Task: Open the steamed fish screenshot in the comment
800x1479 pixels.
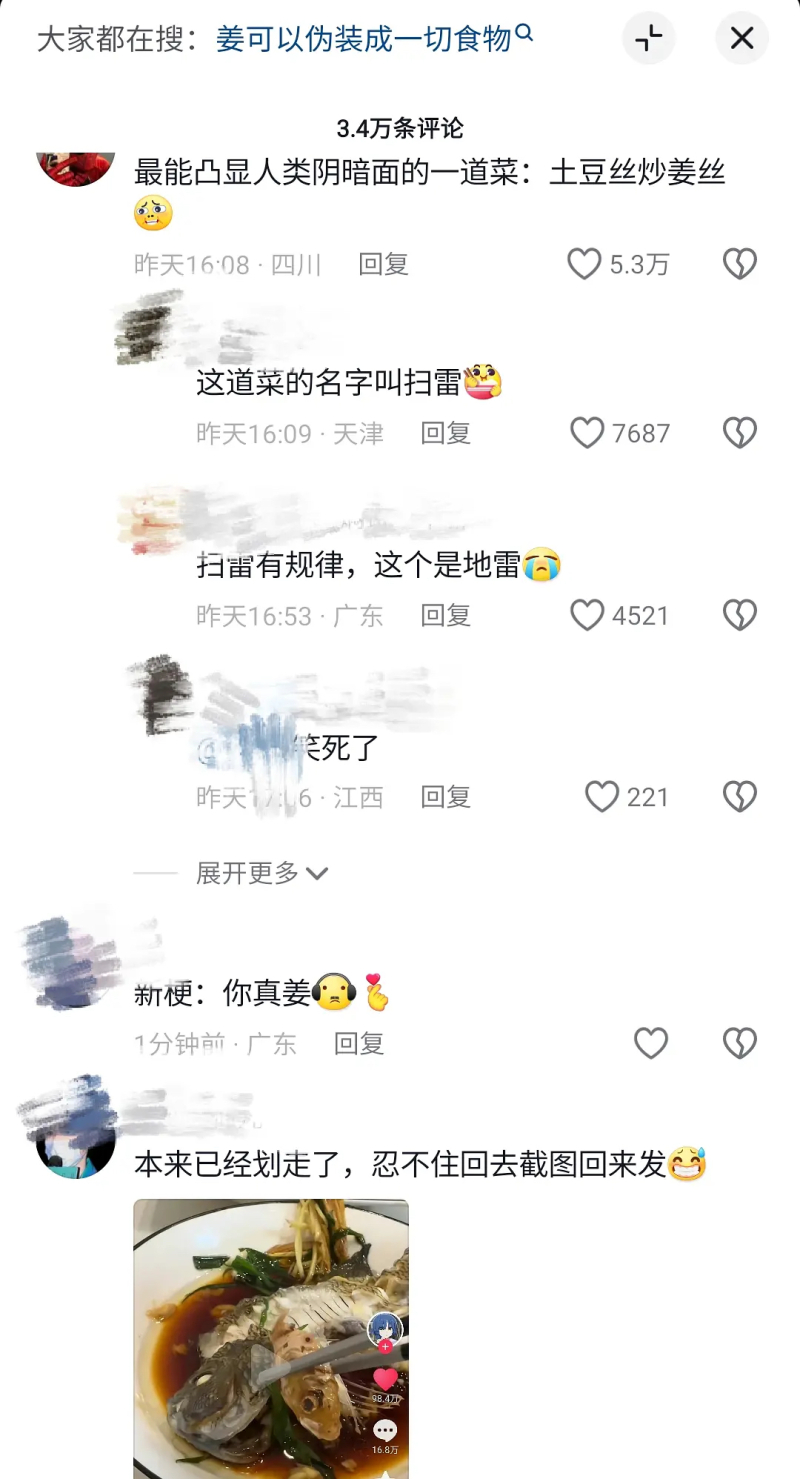Action: (271, 1338)
